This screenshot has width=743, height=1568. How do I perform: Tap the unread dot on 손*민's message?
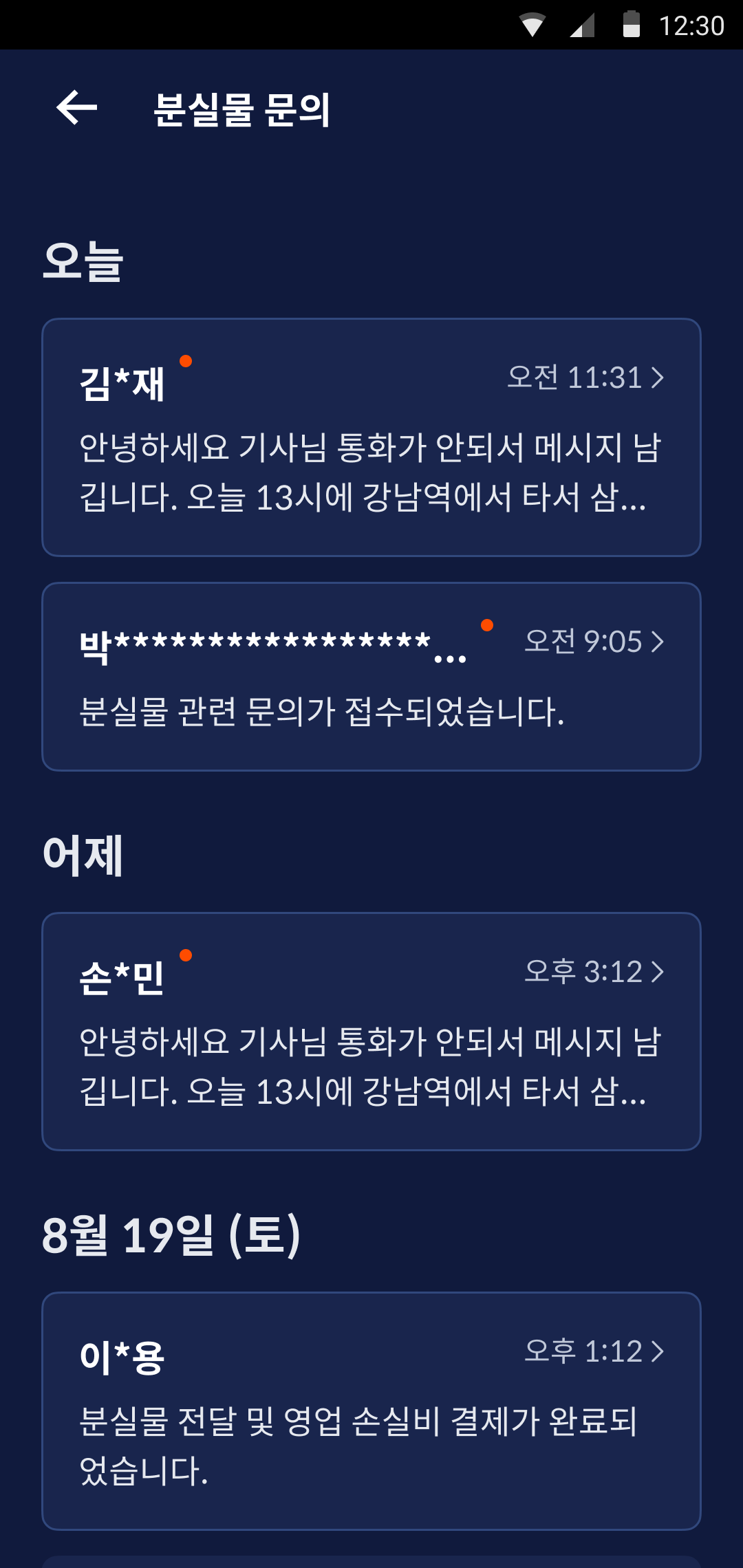click(x=187, y=955)
